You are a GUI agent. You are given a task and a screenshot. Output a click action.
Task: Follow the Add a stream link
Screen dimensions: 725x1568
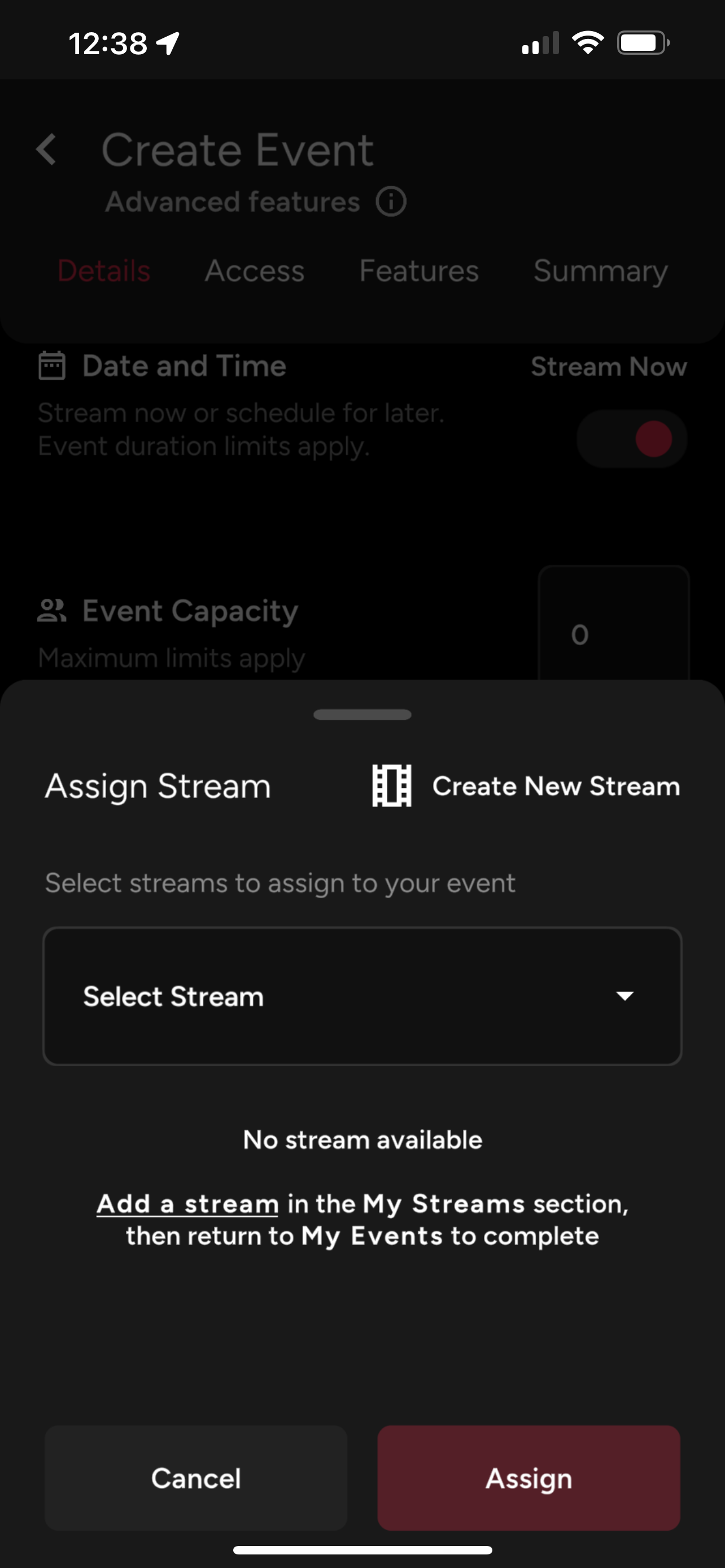coord(187,1203)
